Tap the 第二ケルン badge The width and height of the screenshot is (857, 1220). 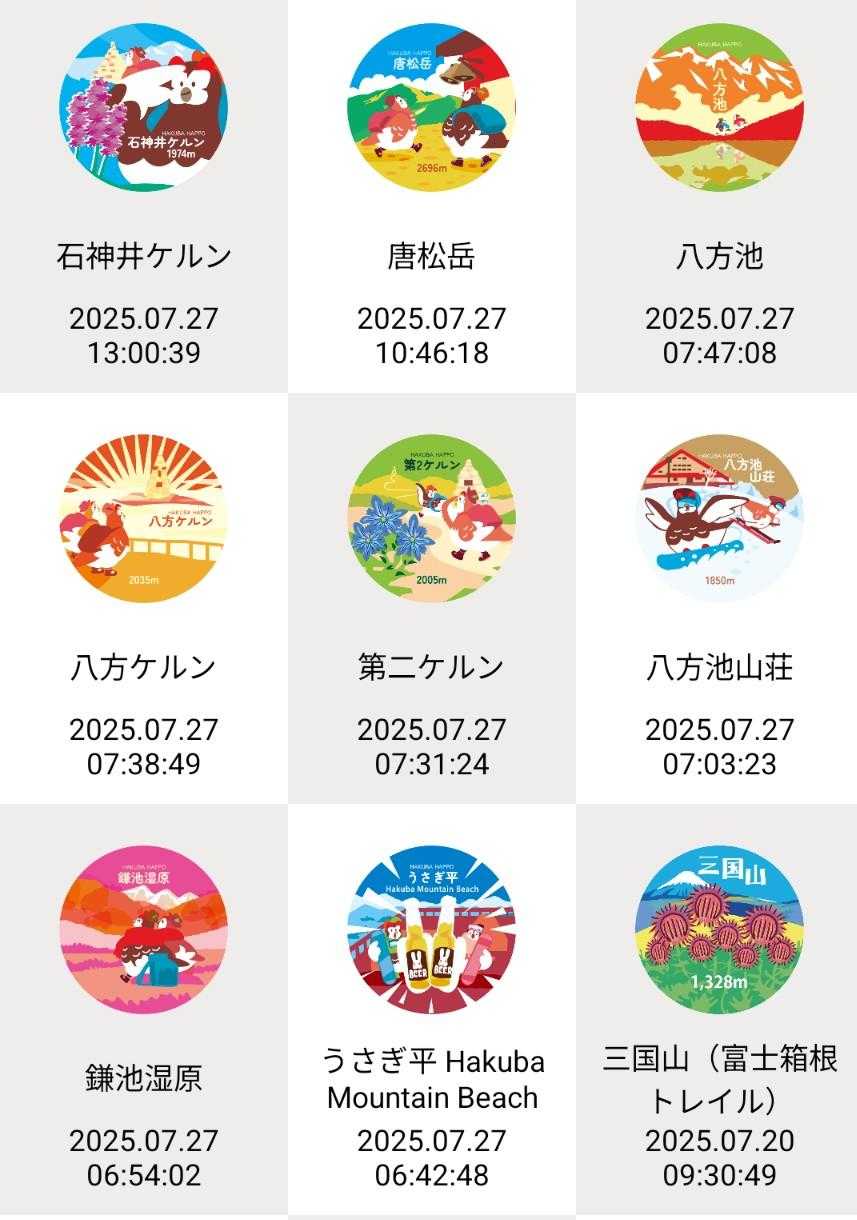pos(432,518)
